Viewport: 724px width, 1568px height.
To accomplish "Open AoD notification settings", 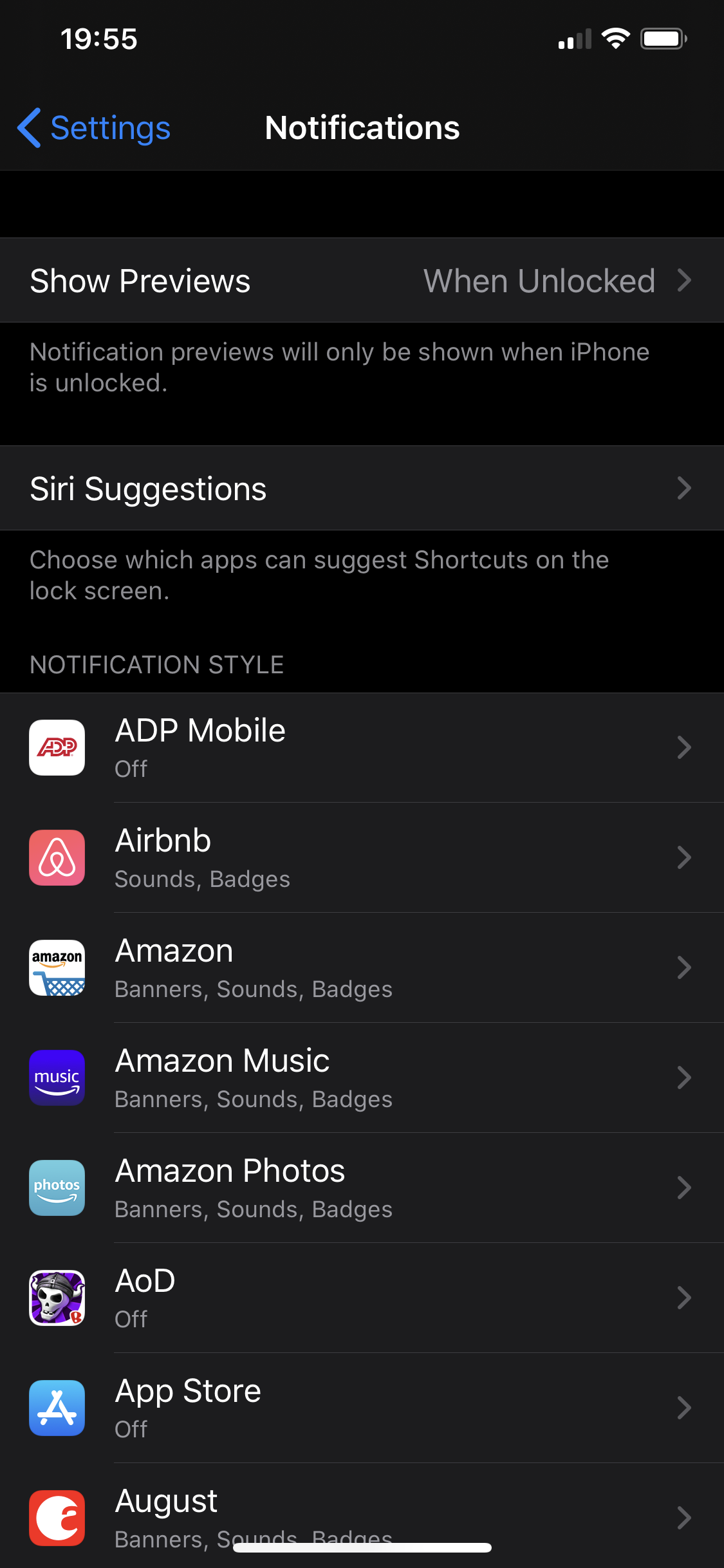I will coord(362,1298).
